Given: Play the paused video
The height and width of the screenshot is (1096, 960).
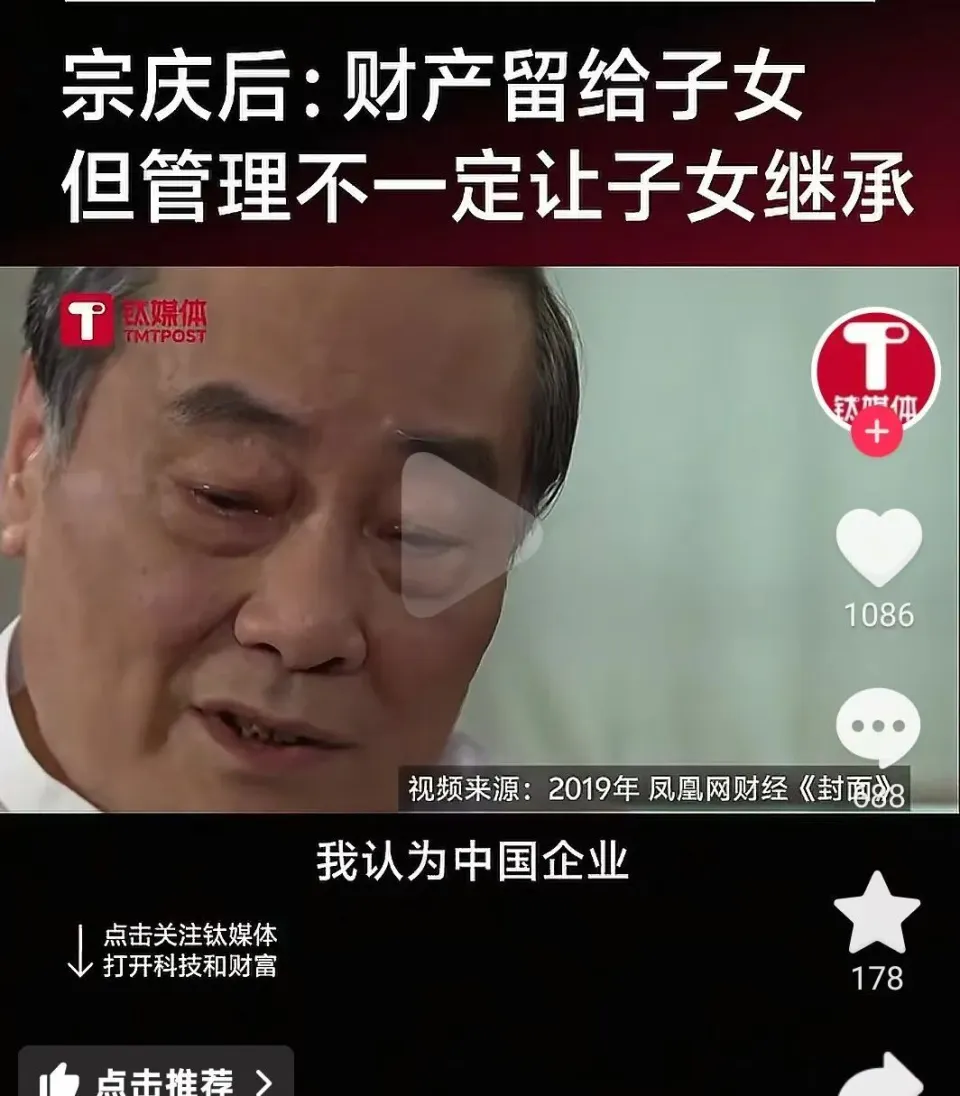Looking at the screenshot, I should tap(466, 535).
